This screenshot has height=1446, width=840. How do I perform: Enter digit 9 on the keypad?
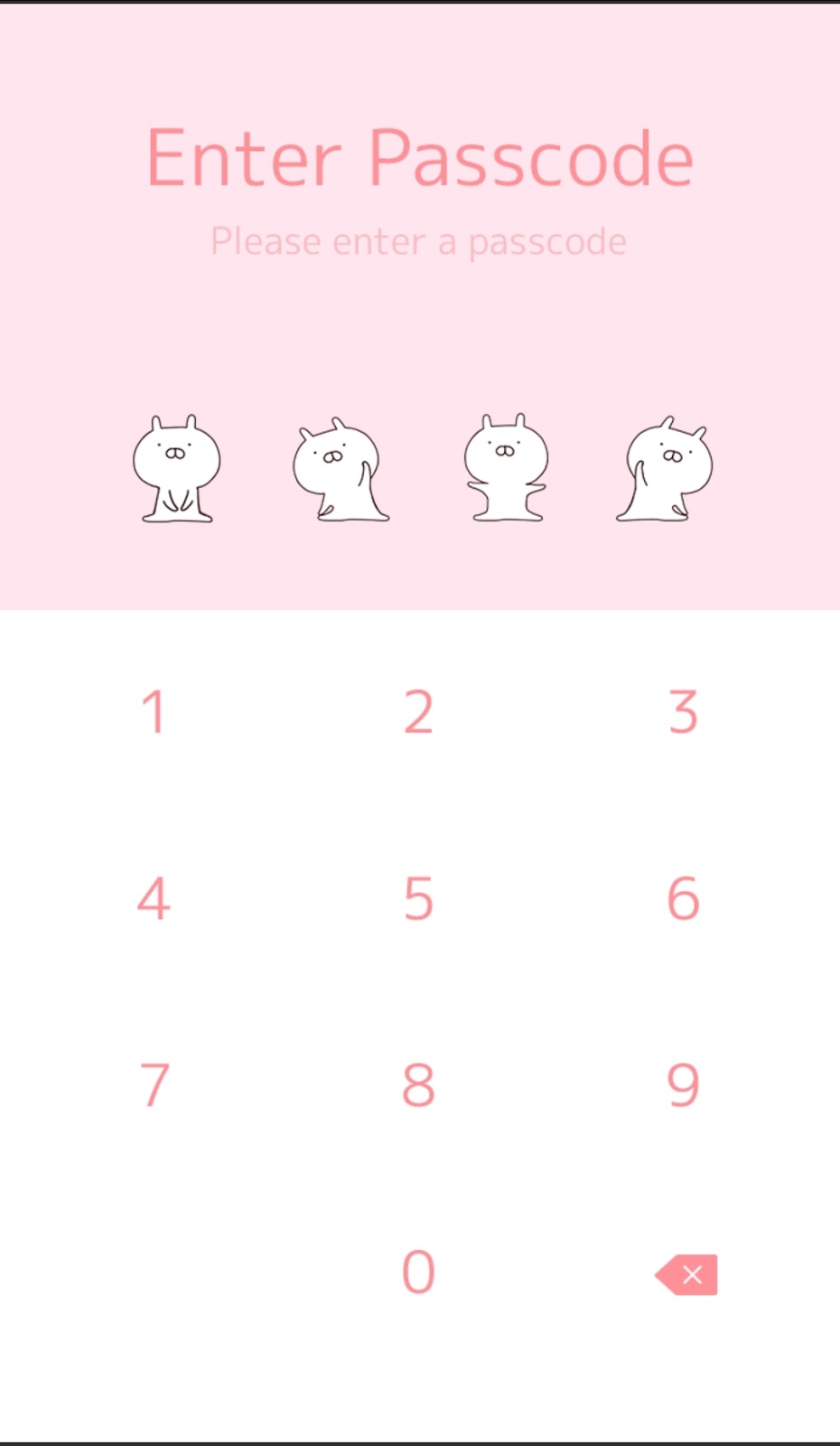[x=683, y=1084]
